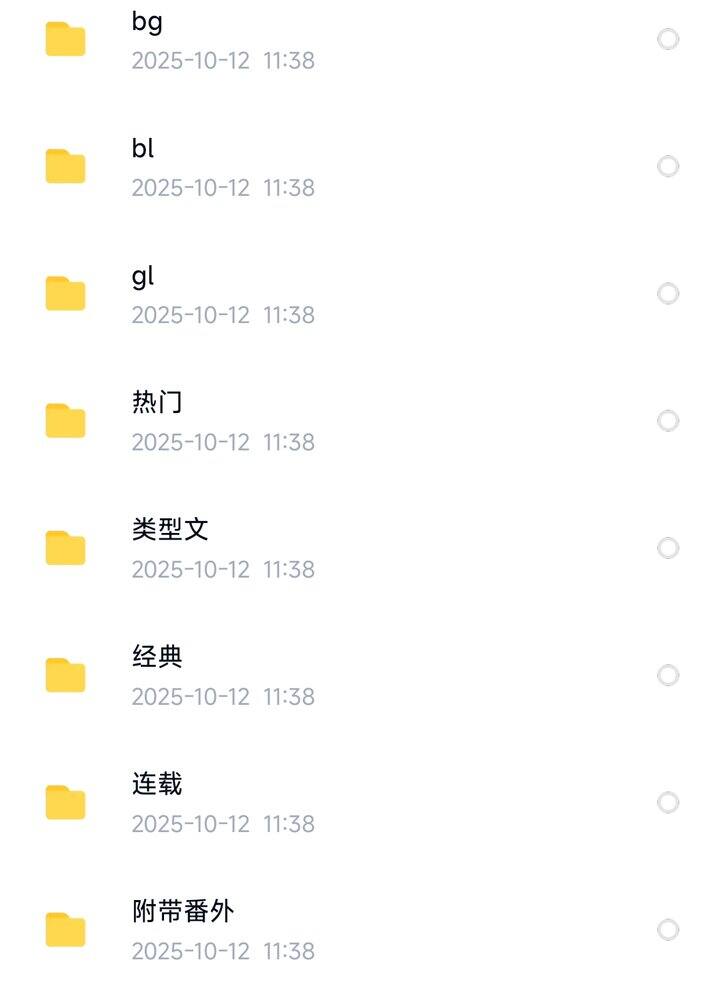The width and height of the screenshot is (720, 982).
Task: Open the bl folder
Action: point(143,149)
